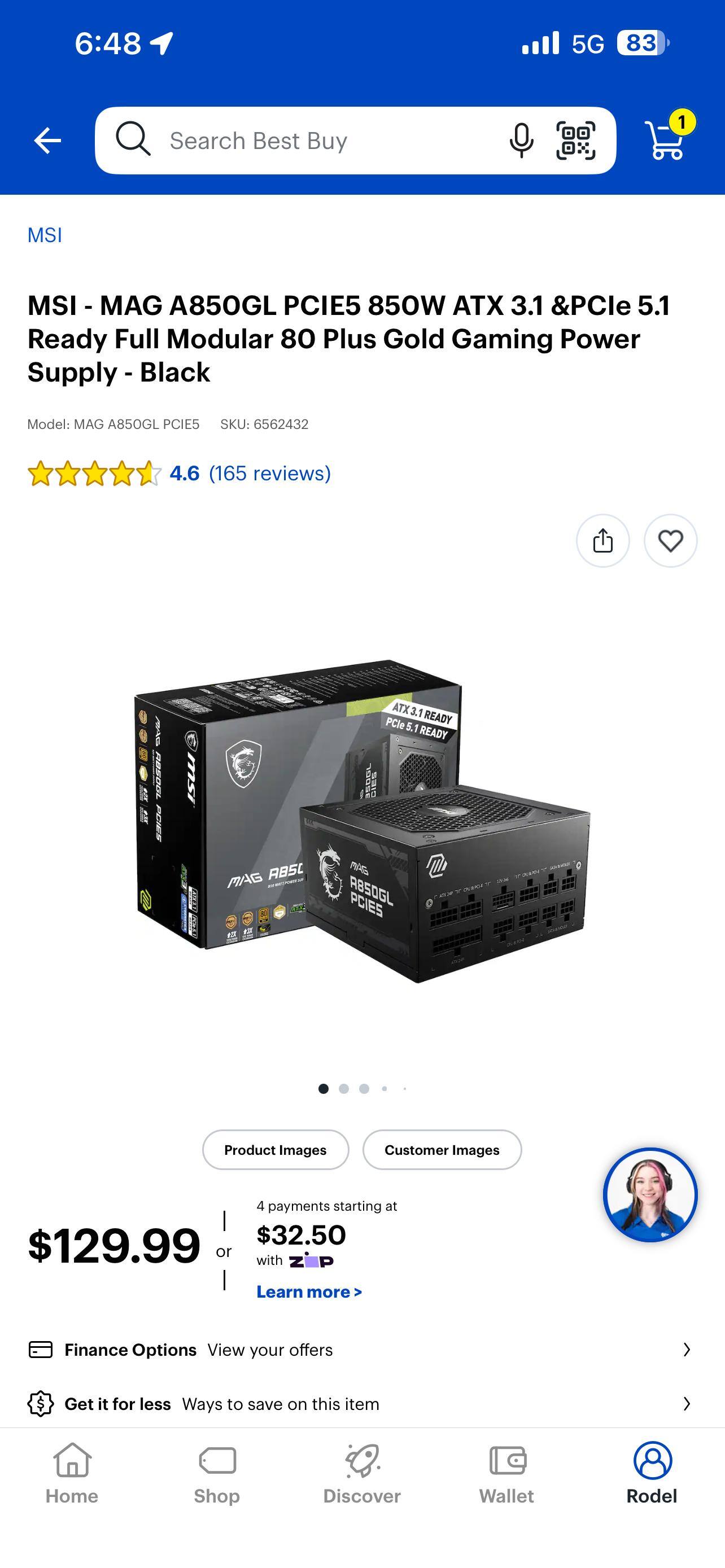Tap Learn more about Zip payments
The height and width of the screenshot is (1568, 725).
tap(308, 1291)
